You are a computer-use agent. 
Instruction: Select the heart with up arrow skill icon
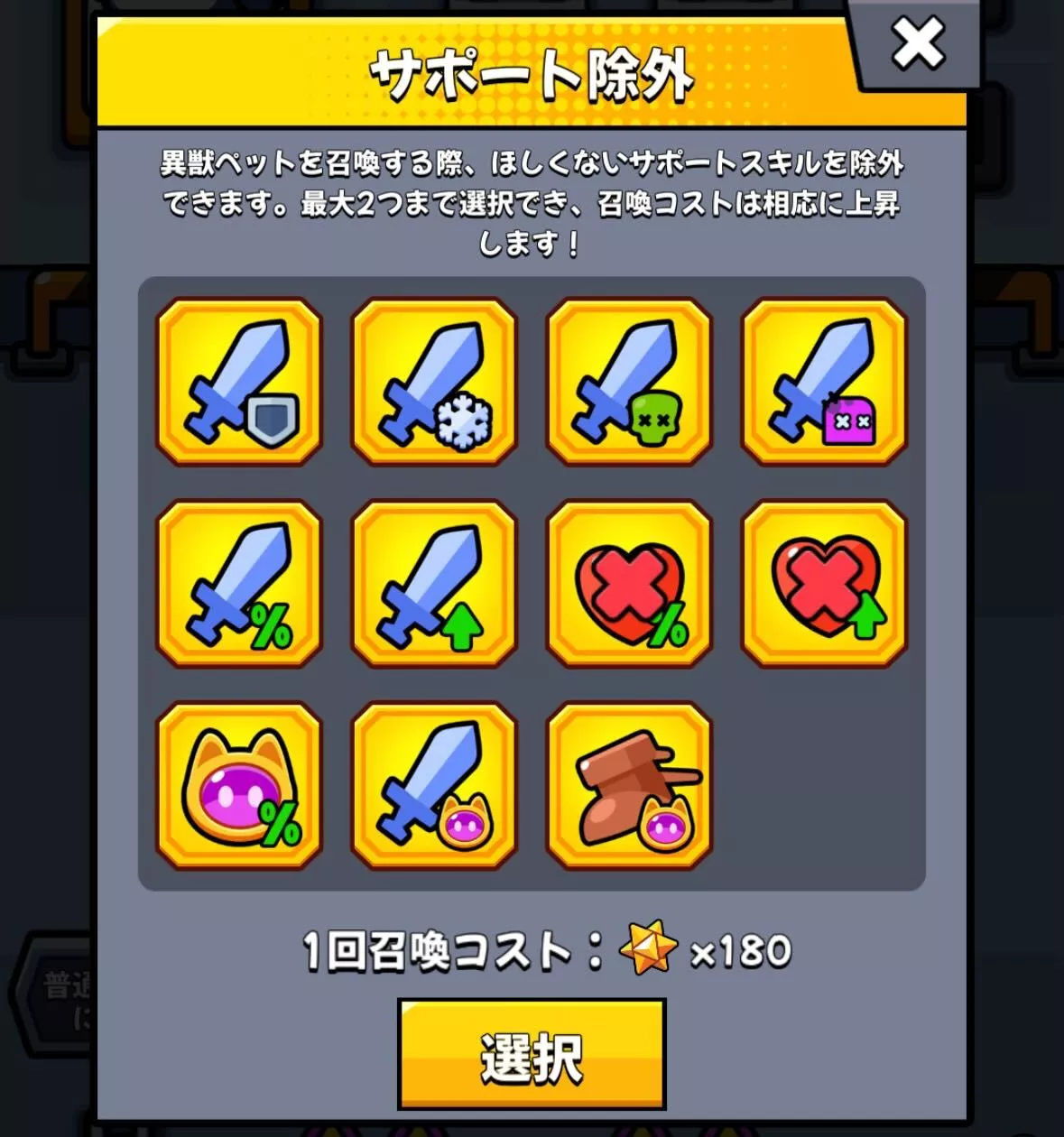[x=825, y=585]
